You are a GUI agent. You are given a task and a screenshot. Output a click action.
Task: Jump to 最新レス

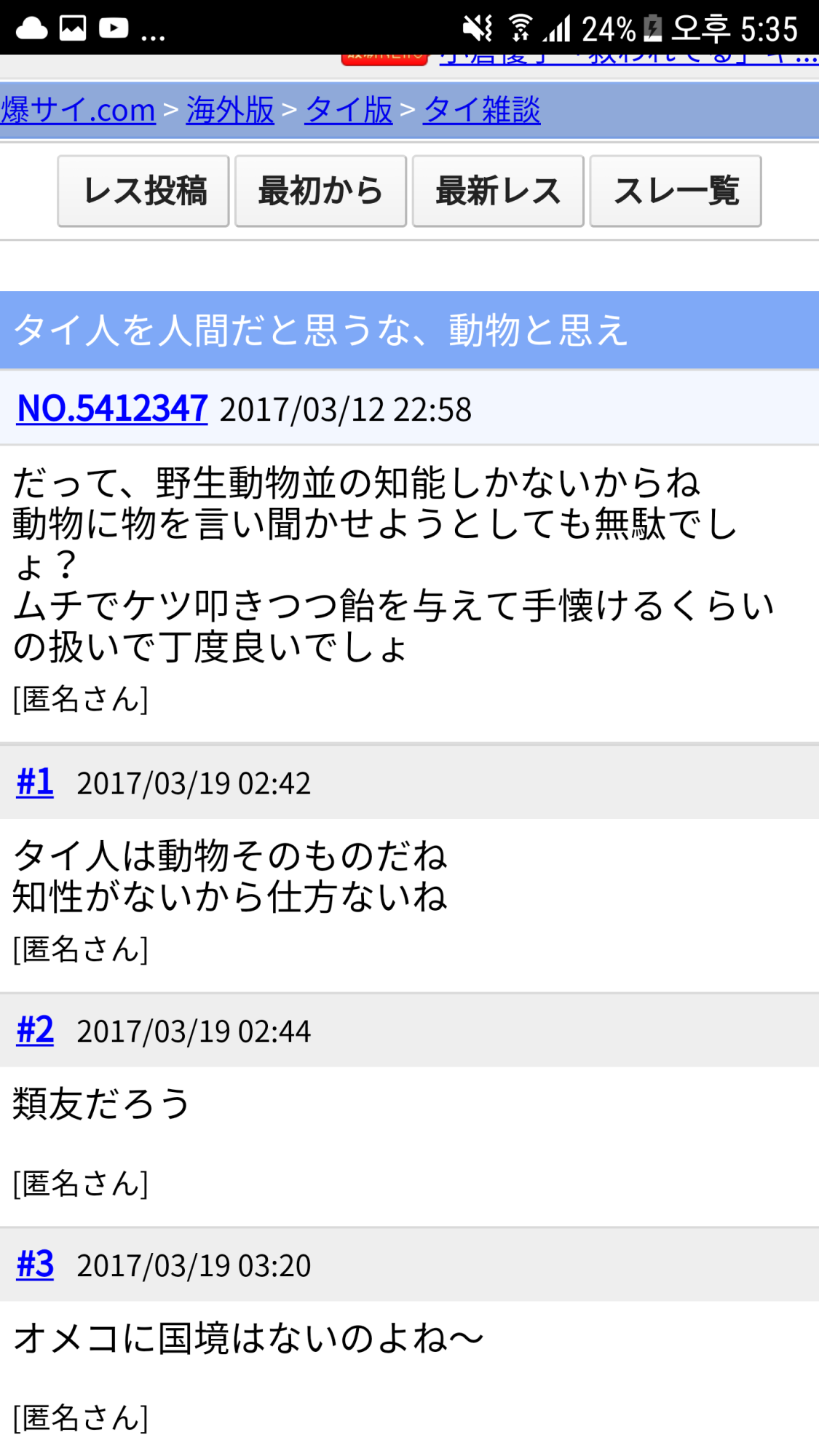(x=498, y=191)
